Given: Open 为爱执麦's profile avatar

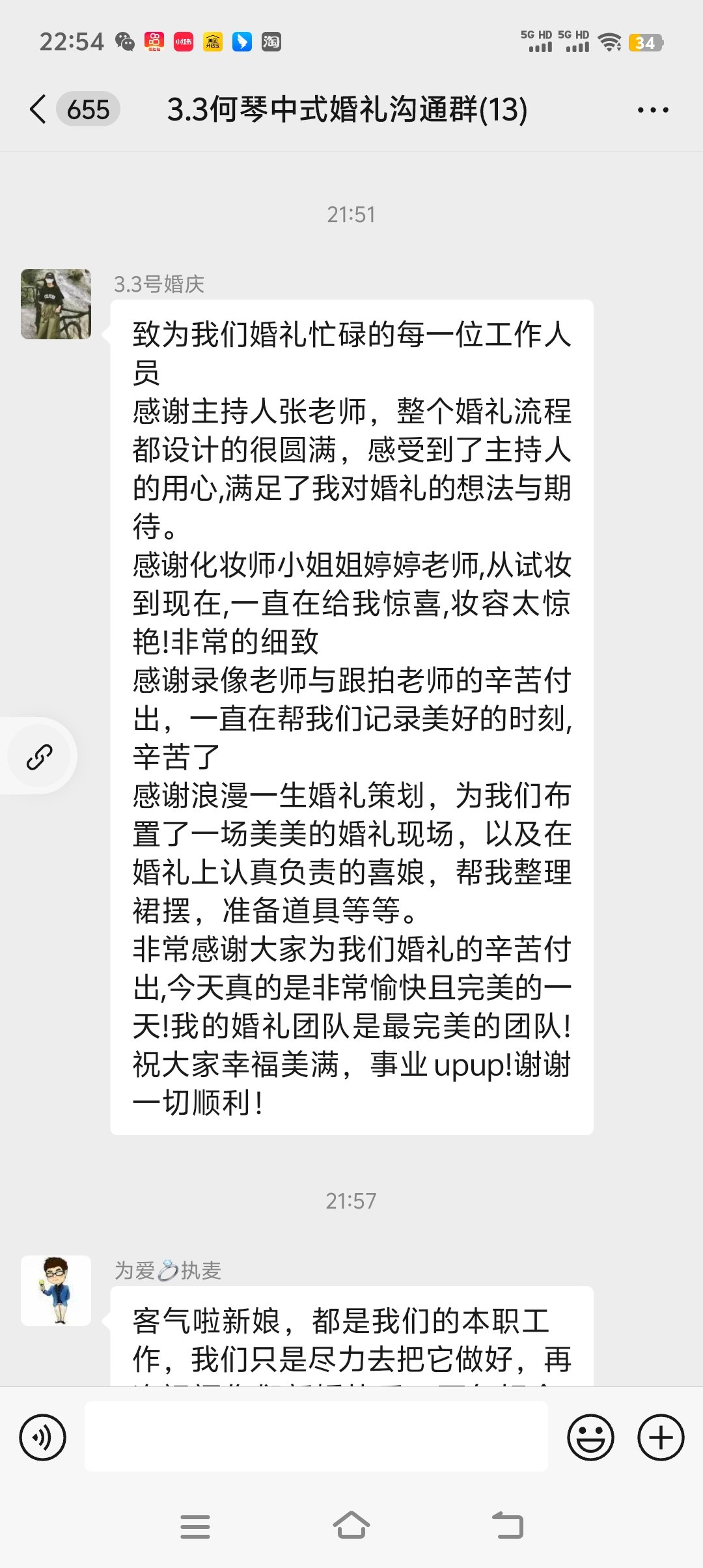Looking at the screenshot, I should [56, 1291].
